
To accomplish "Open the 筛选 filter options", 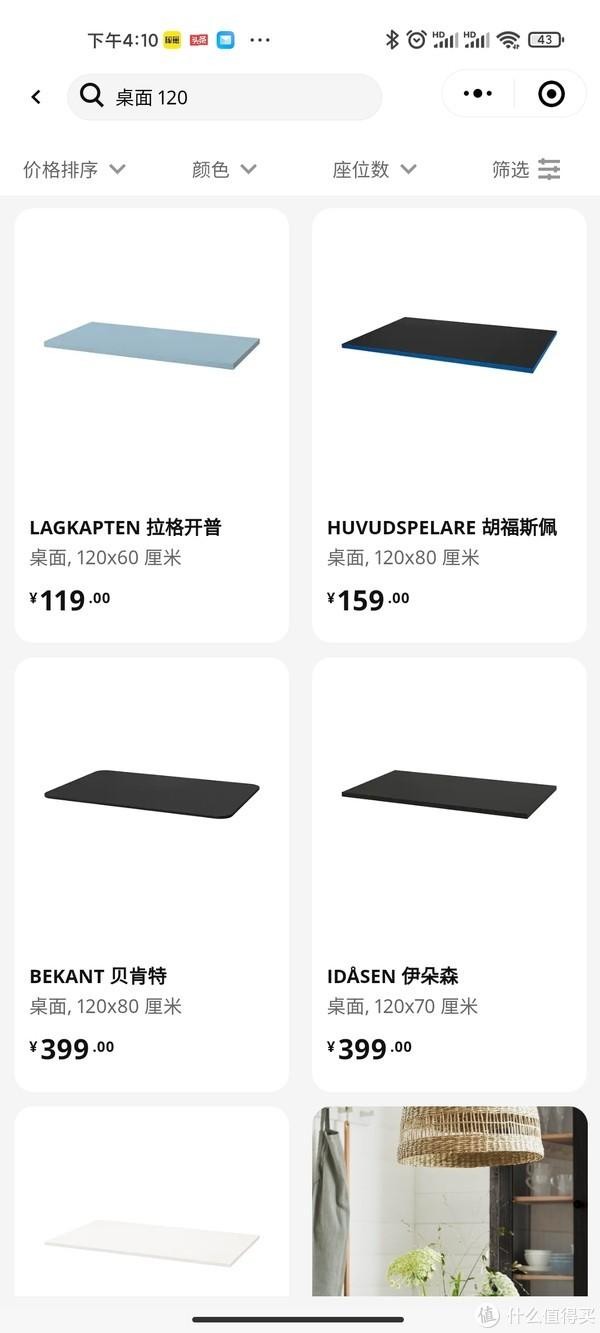I will pos(526,169).
